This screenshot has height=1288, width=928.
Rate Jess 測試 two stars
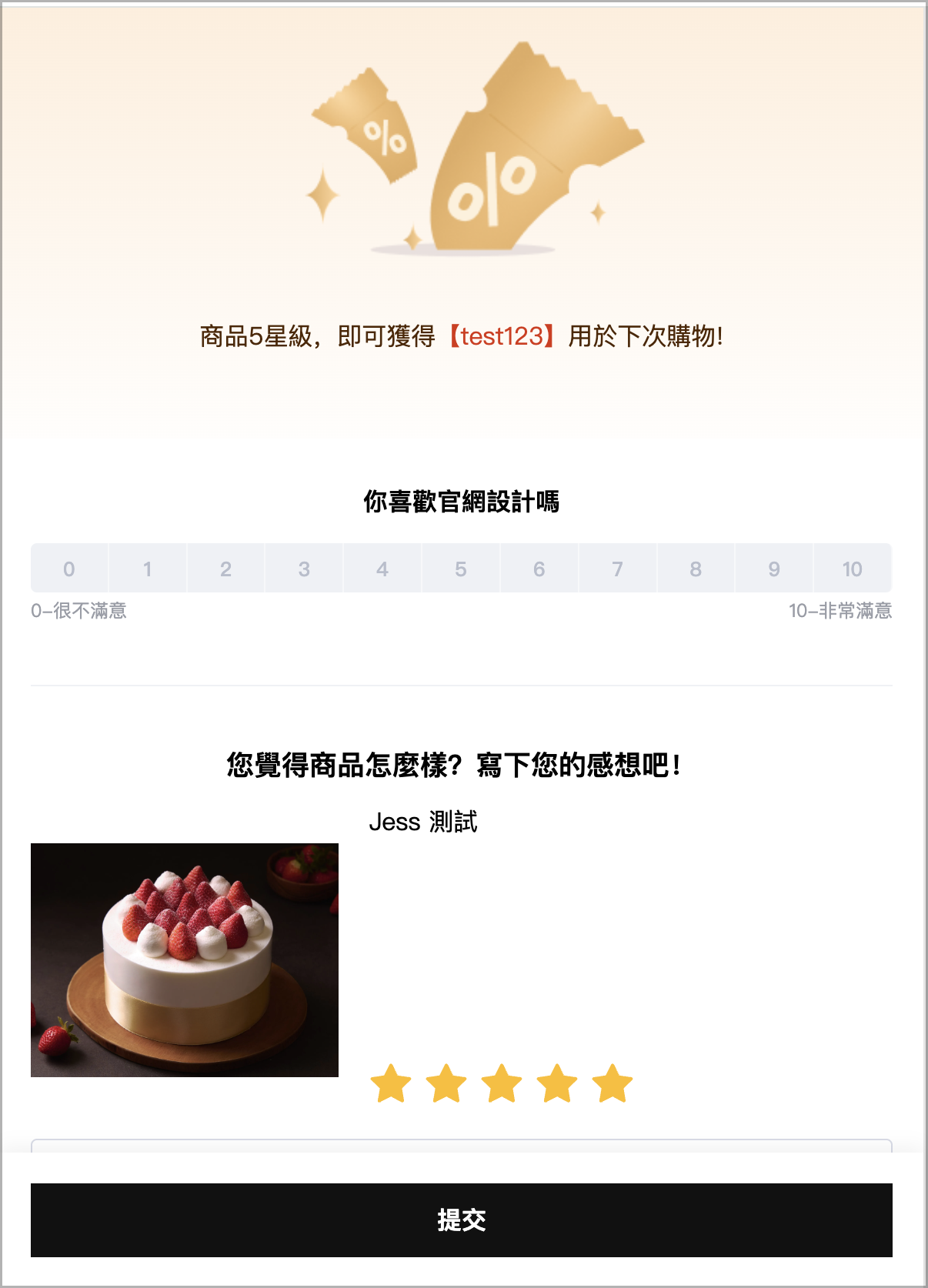[446, 1083]
